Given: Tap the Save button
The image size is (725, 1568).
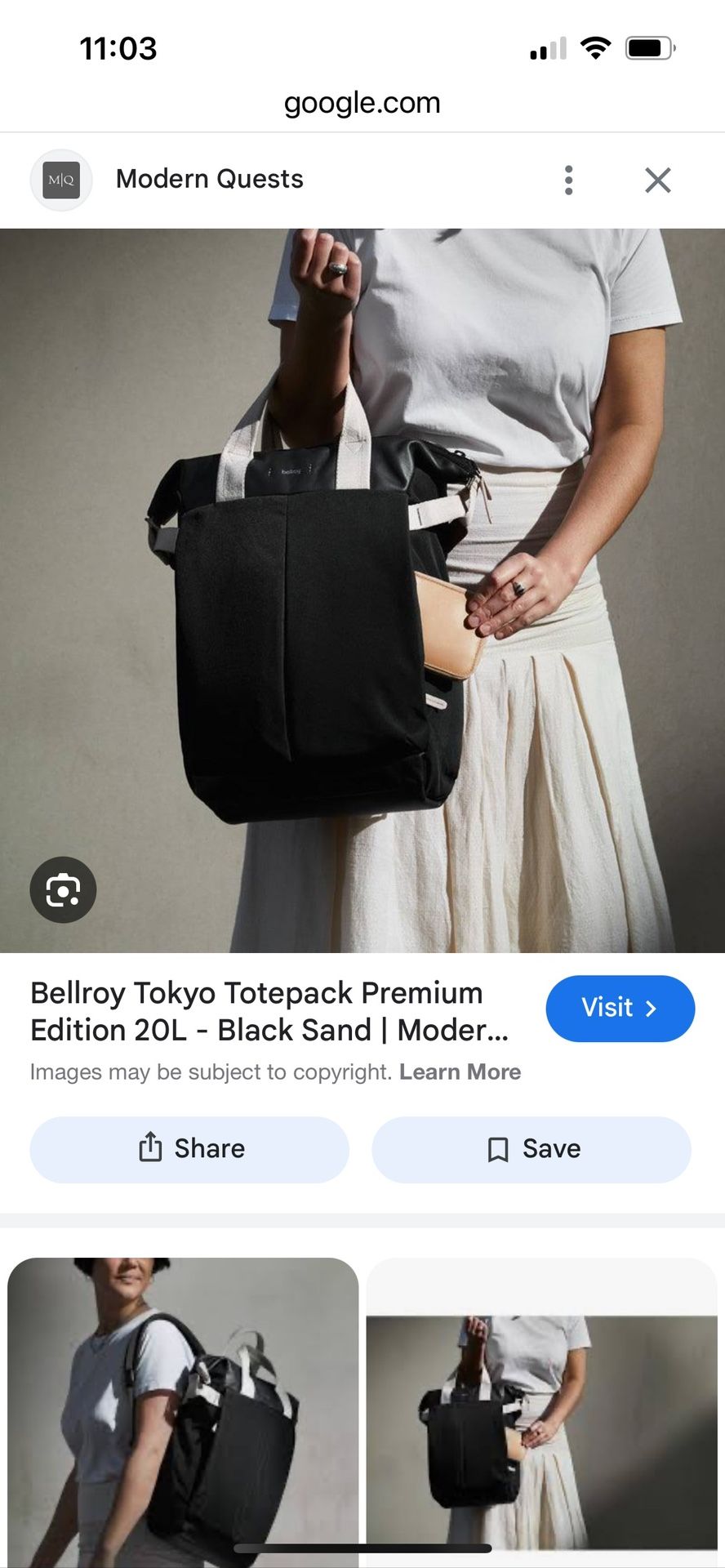Looking at the screenshot, I should click(531, 1148).
